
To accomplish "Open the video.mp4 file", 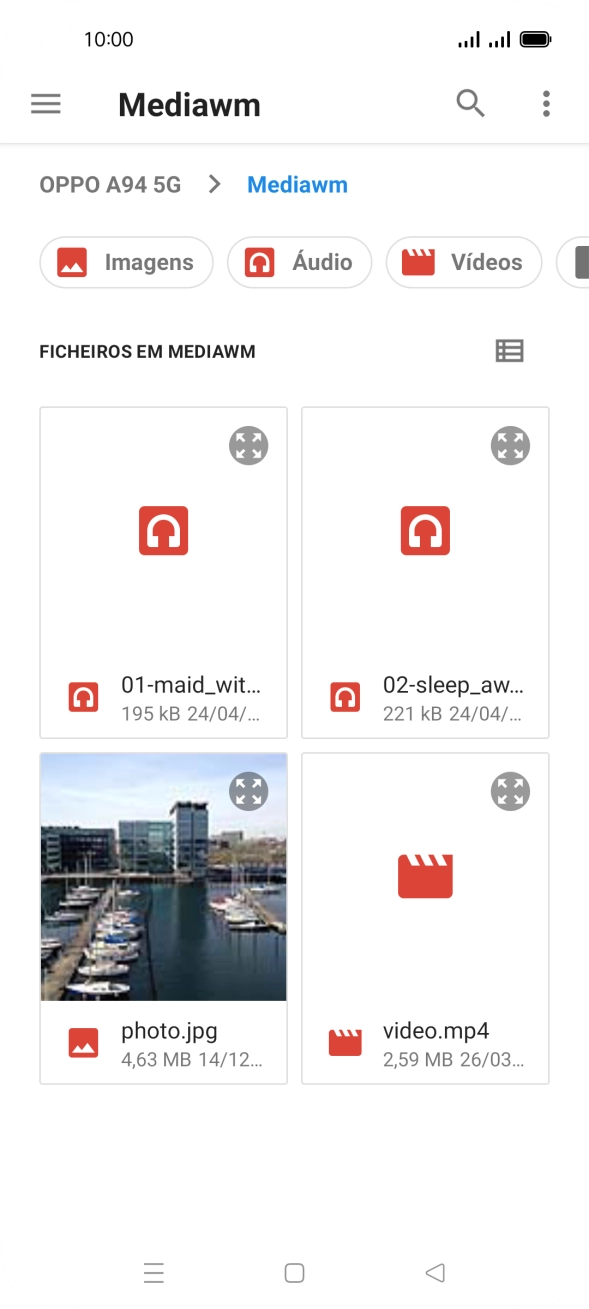I will tap(425, 918).
